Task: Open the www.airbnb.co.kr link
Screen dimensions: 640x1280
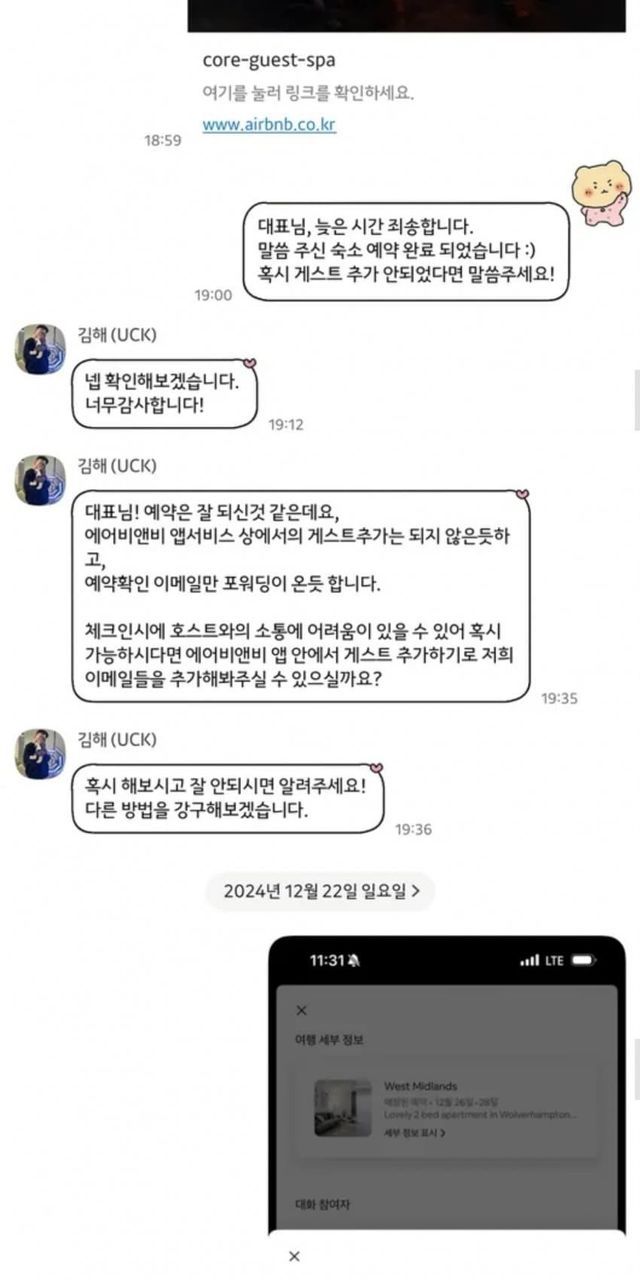Action: click(269, 125)
